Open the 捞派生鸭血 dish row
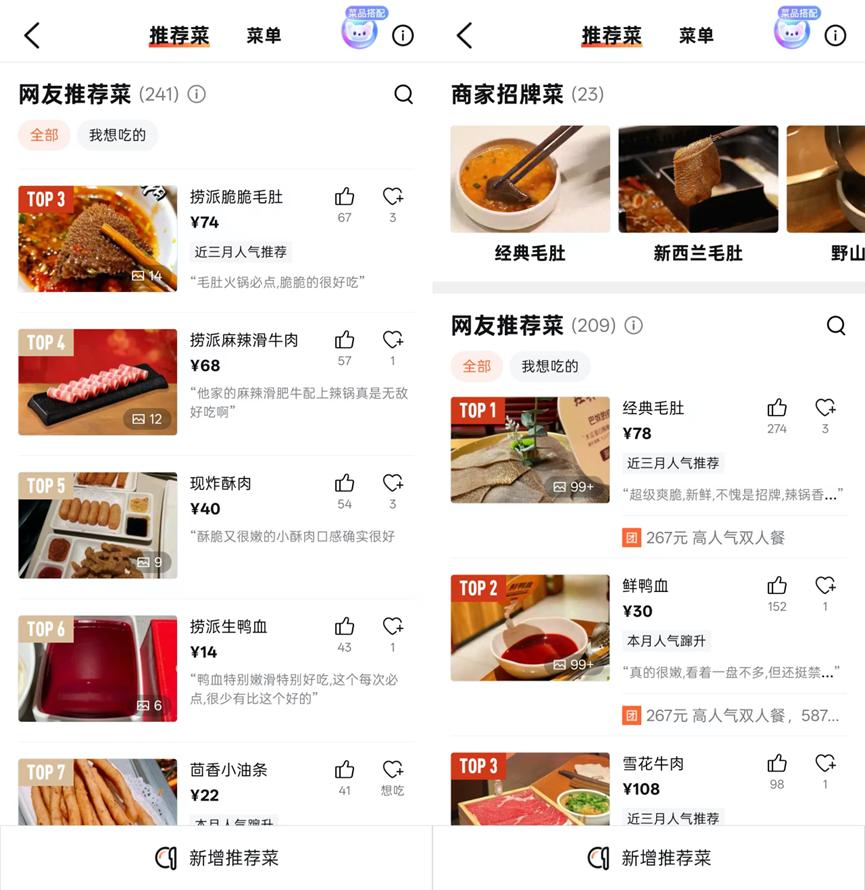 click(x=229, y=627)
